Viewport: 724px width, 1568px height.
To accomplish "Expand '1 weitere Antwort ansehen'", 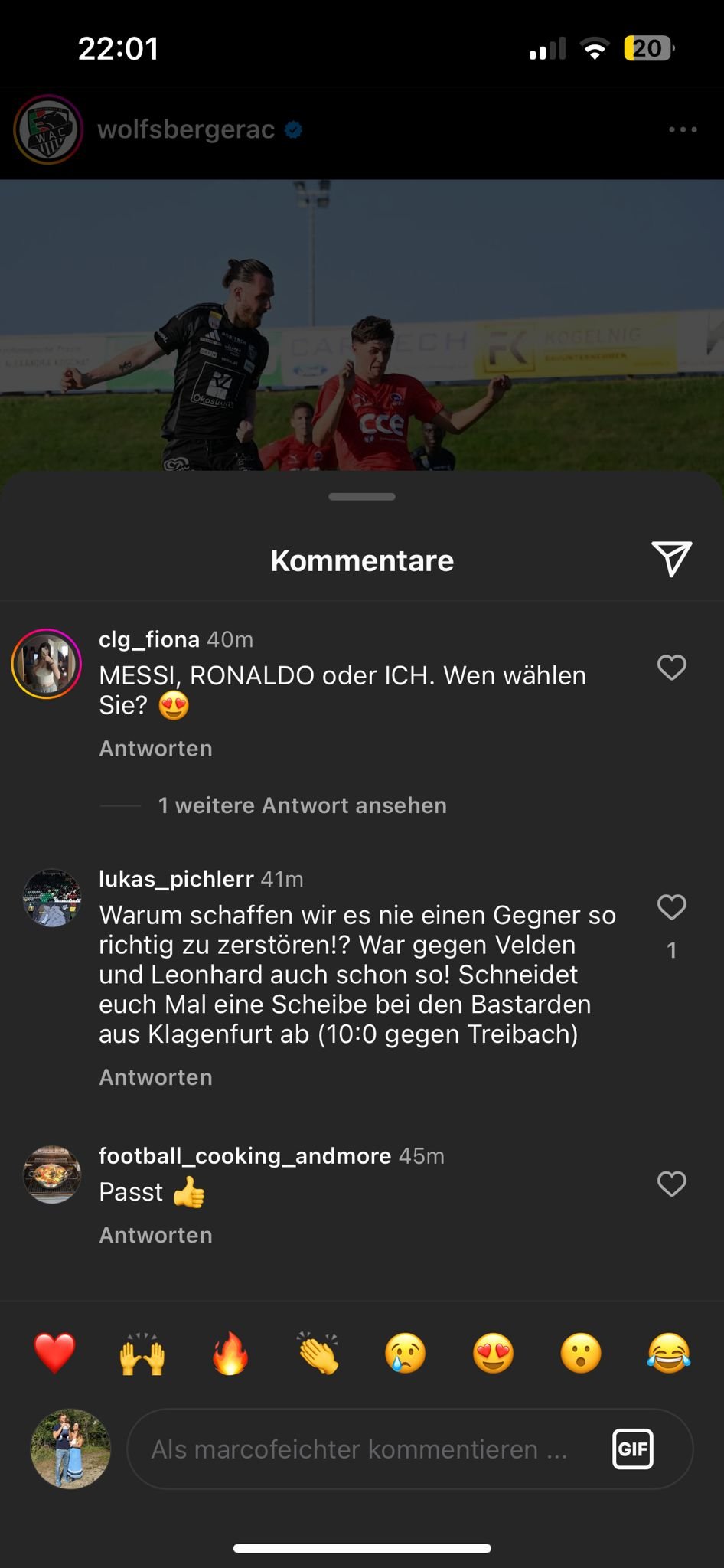I will coord(302,805).
